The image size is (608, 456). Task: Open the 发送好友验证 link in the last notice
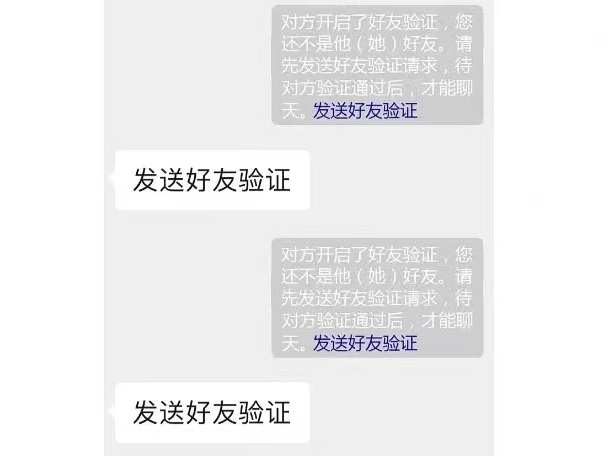[x=365, y=343]
